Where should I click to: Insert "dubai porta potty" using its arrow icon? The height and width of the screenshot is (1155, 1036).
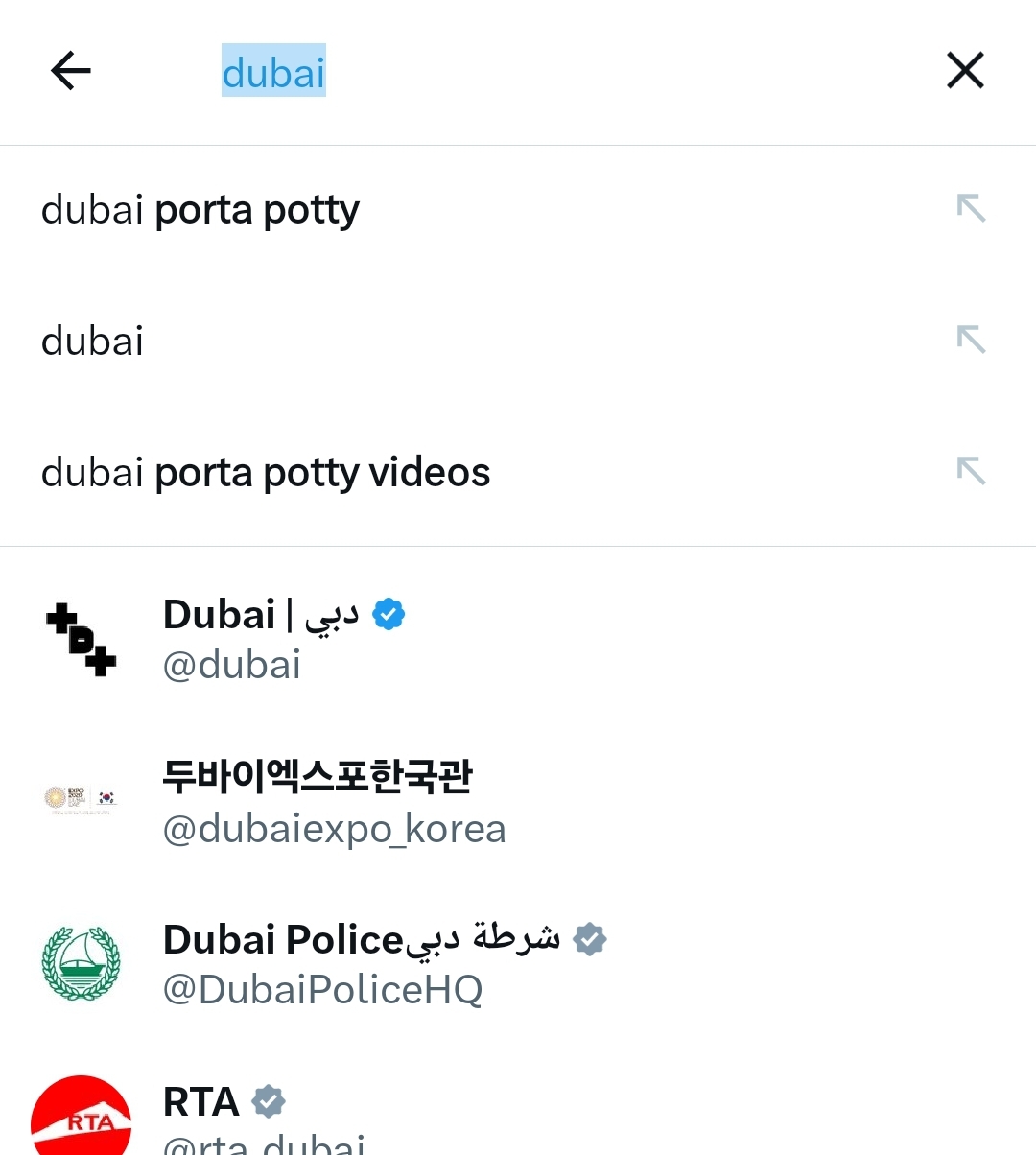(971, 208)
